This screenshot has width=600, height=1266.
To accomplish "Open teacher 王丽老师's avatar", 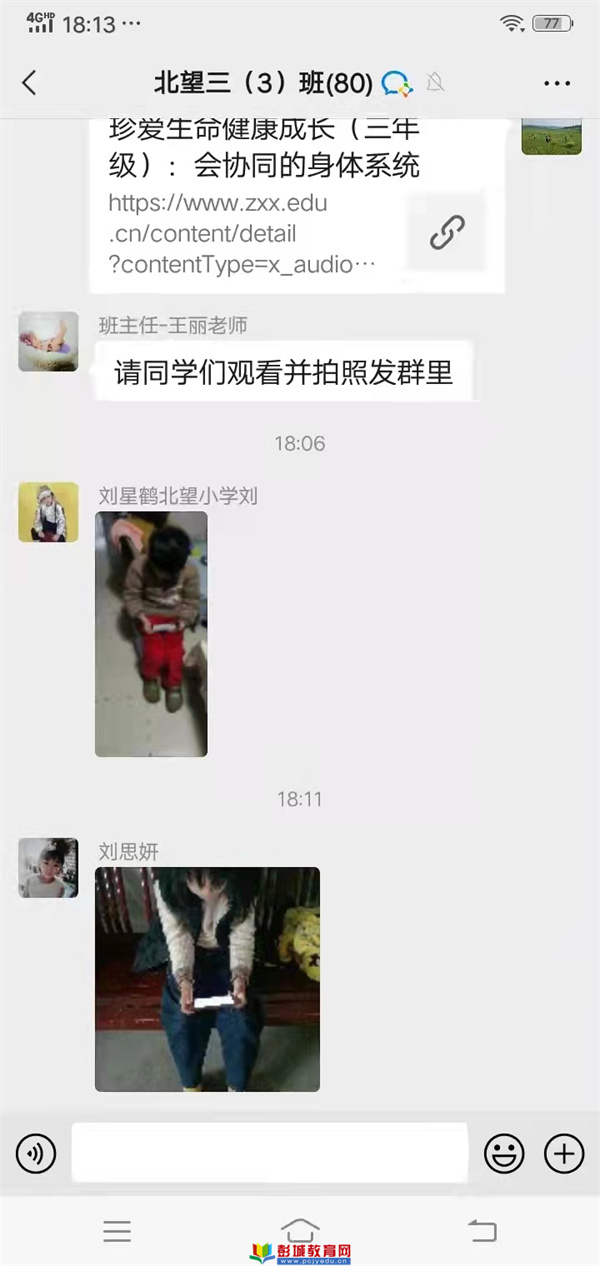I will tap(48, 342).
